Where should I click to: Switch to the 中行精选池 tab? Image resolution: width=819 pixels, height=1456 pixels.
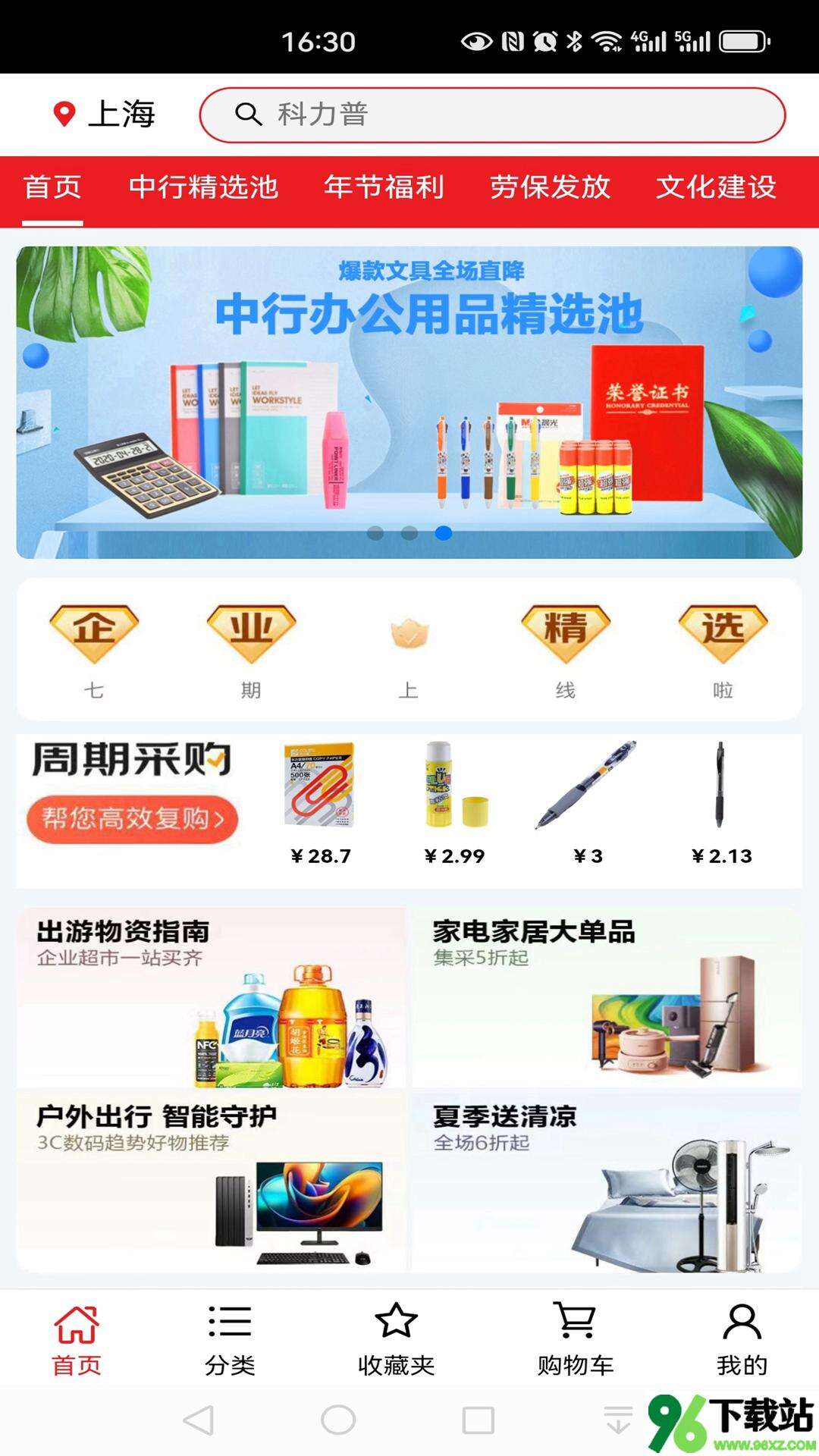click(203, 187)
